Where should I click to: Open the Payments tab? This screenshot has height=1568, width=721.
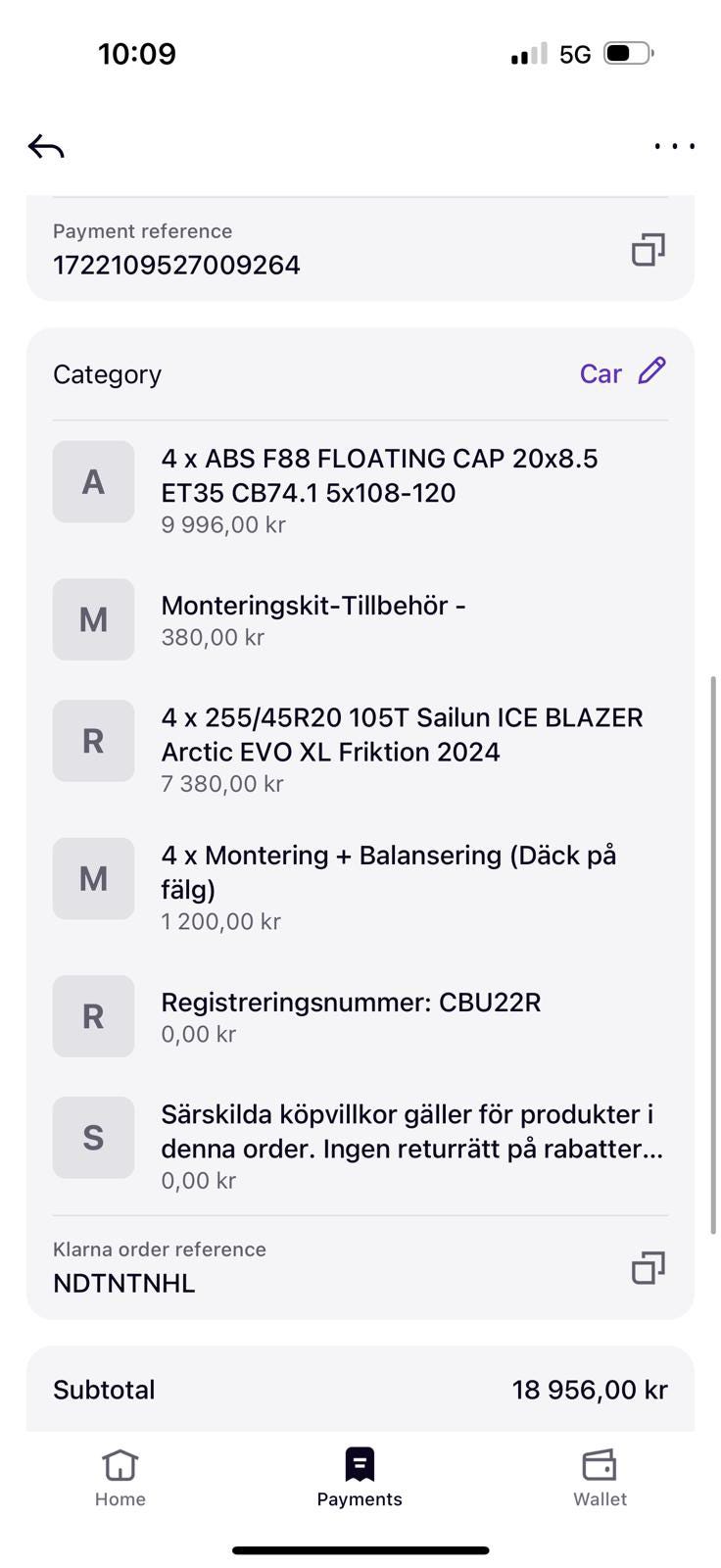[x=360, y=1477]
